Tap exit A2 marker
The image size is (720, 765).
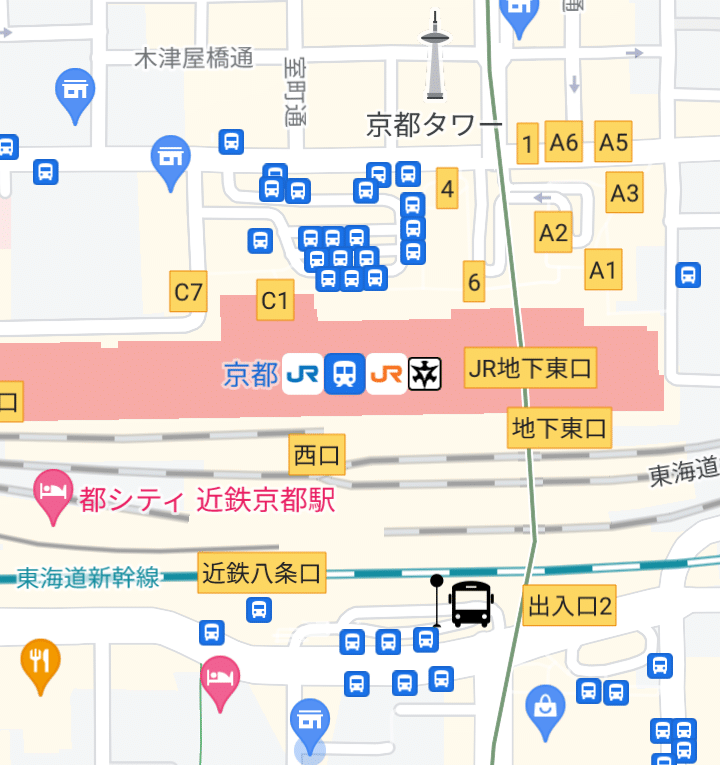click(x=553, y=233)
